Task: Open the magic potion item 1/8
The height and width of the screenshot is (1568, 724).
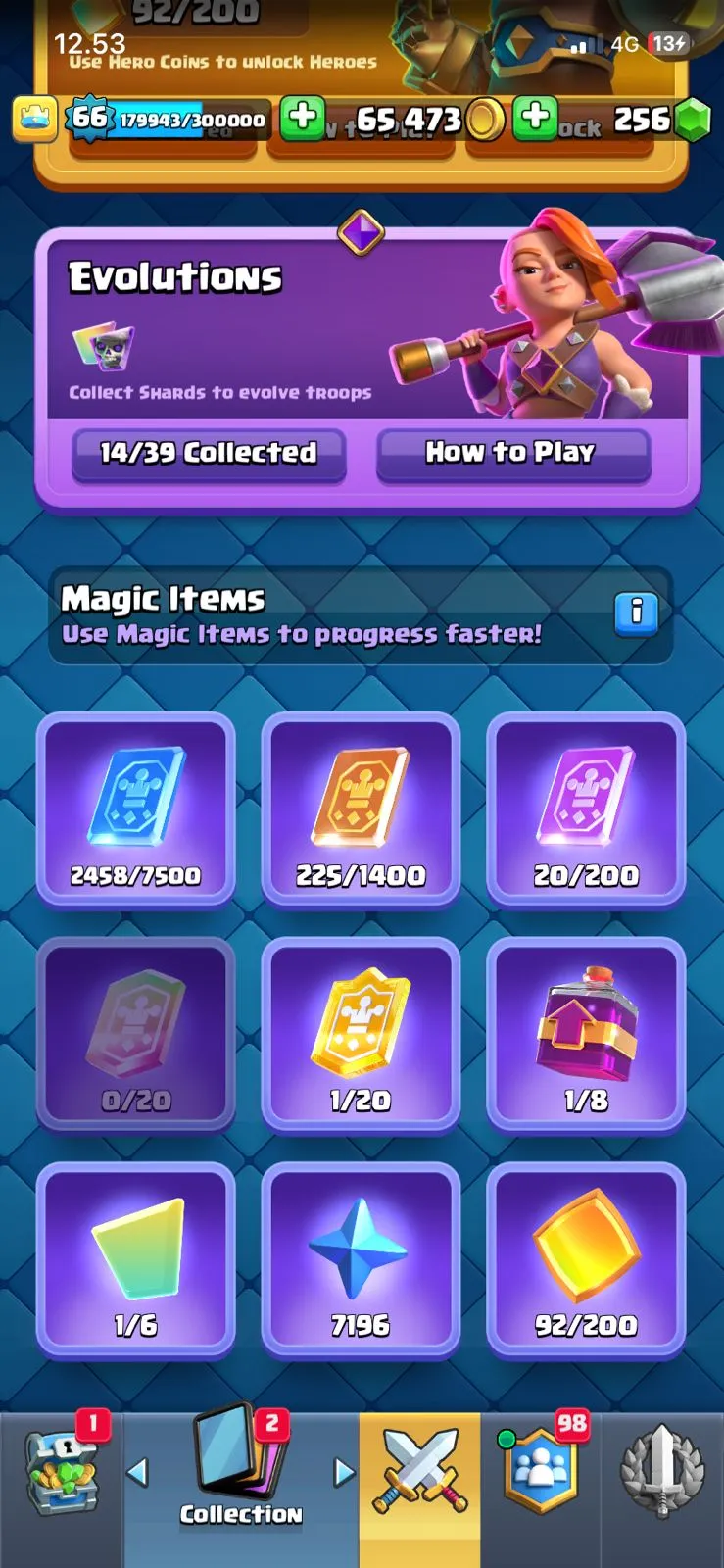Action: 586,1035
